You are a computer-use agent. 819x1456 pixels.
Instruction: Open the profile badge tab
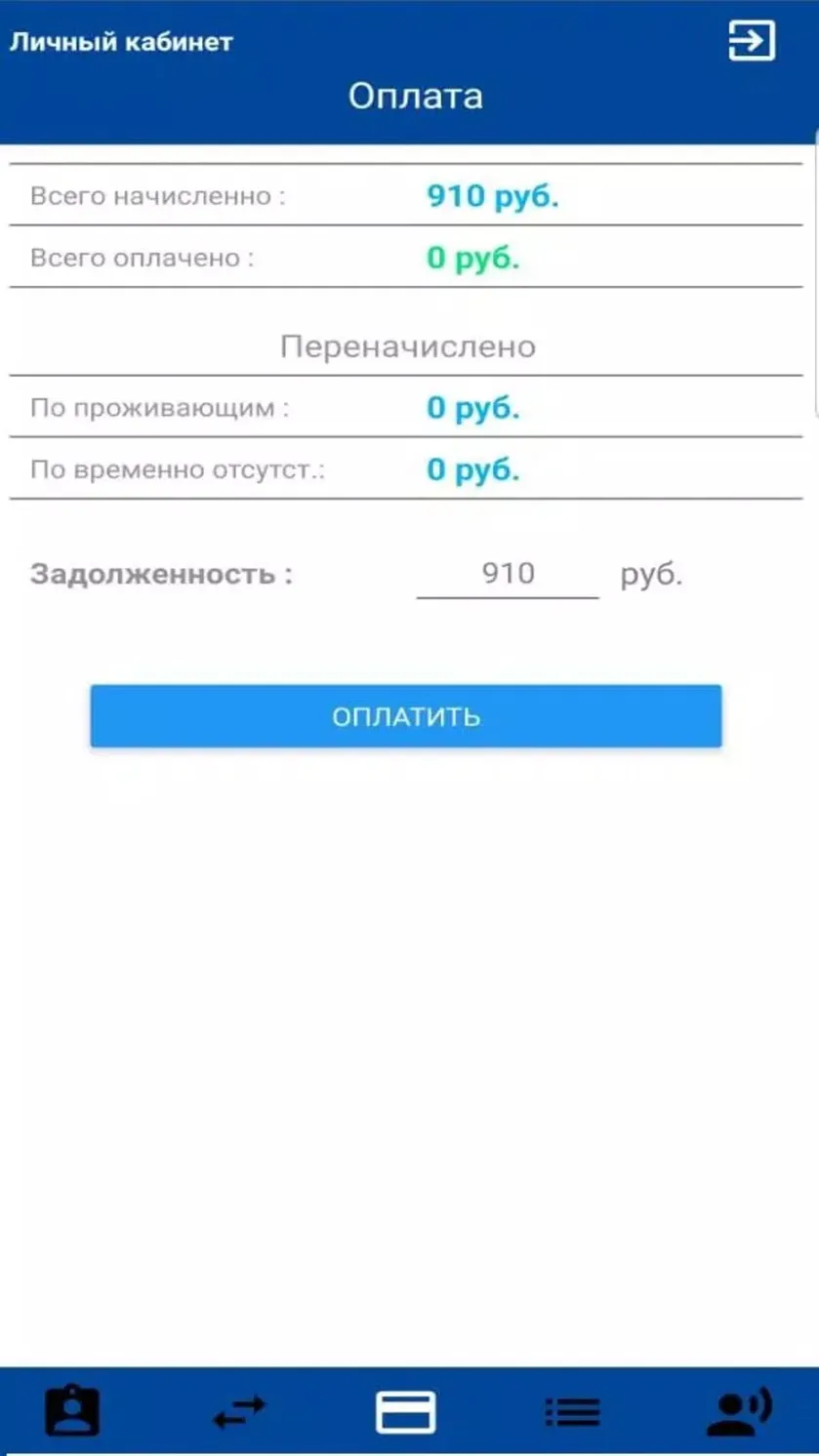(x=73, y=1411)
